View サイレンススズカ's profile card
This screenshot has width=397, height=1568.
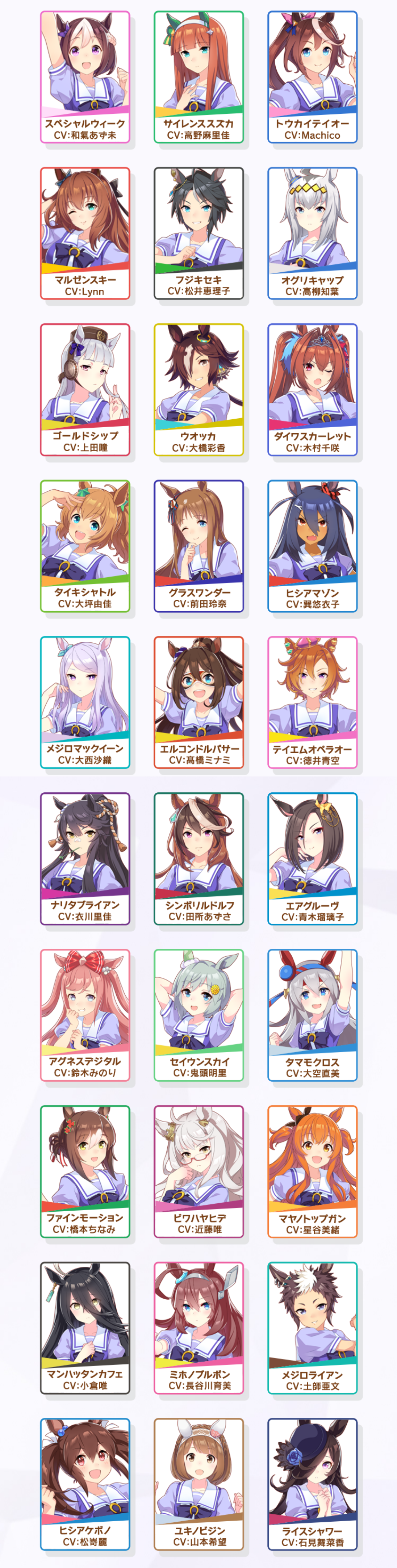click(198, 77)
